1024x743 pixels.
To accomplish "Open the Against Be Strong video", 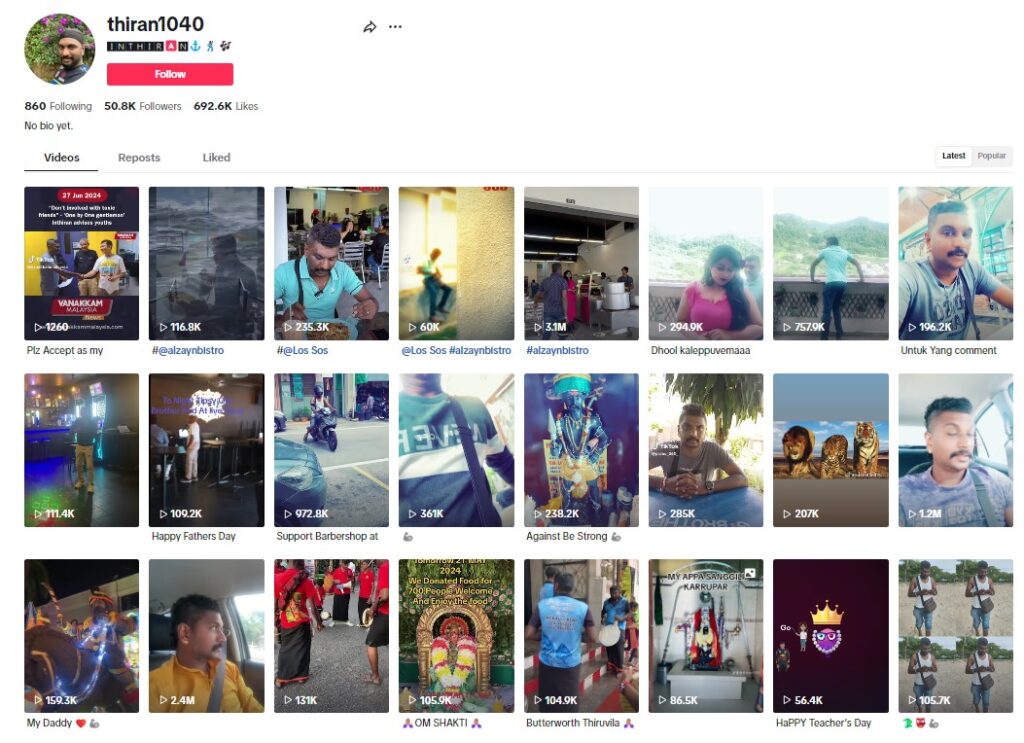I will (581, 450).
